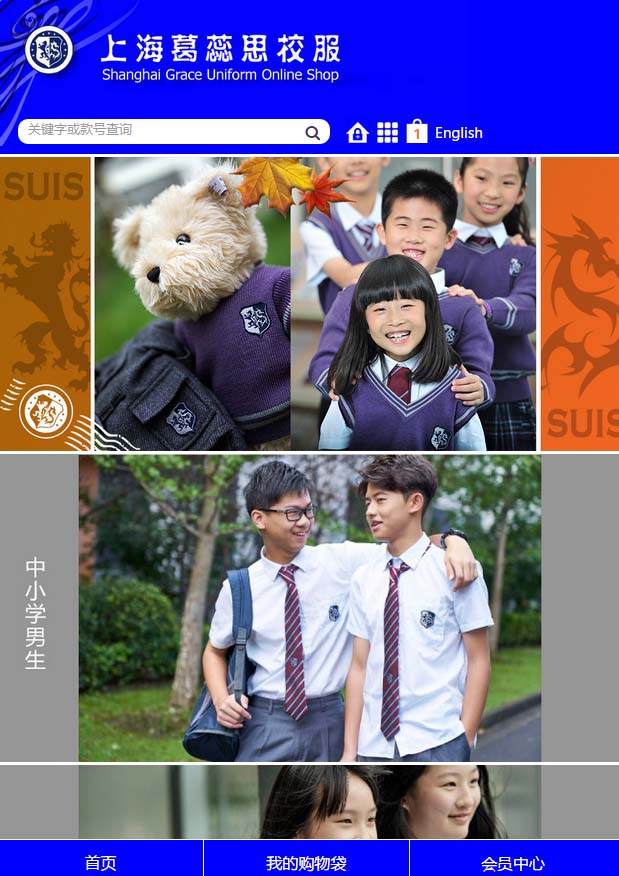This screenshot has height=876, width=619.
Task: Switch to the 会员中心 tab
Action: [513, 862]
